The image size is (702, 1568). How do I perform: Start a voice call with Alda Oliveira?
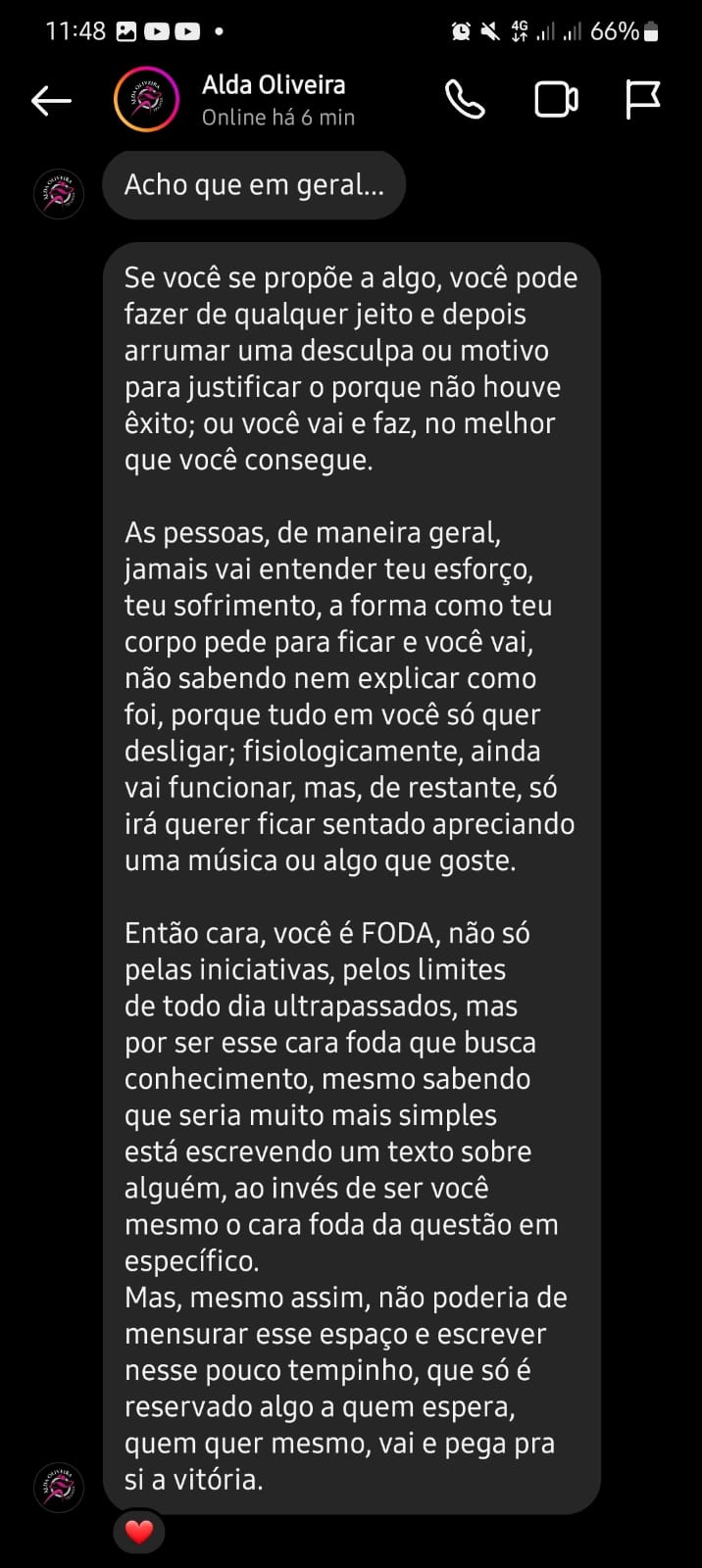coord(465,100)
